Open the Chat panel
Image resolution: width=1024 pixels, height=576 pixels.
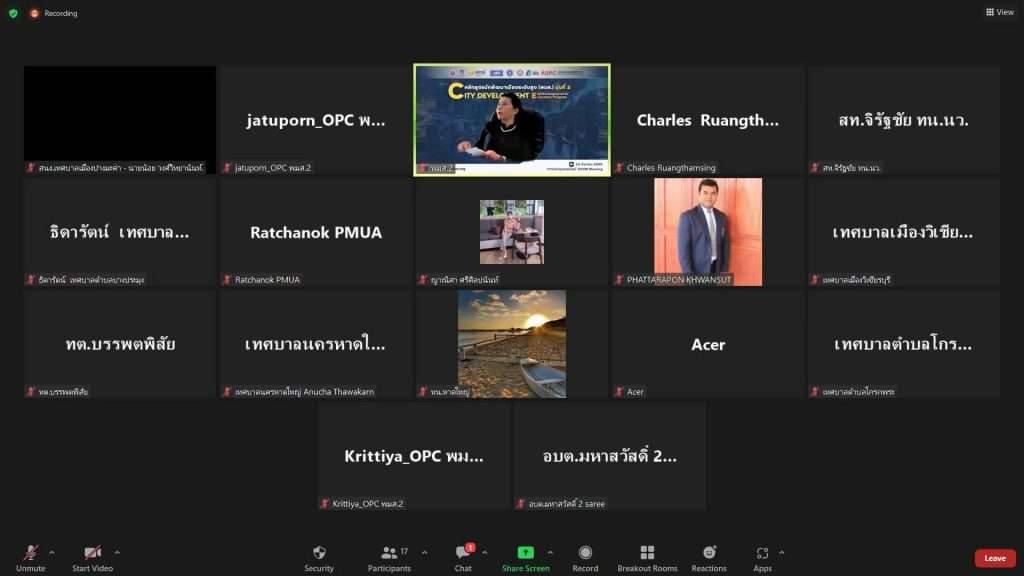click(463, 557)
